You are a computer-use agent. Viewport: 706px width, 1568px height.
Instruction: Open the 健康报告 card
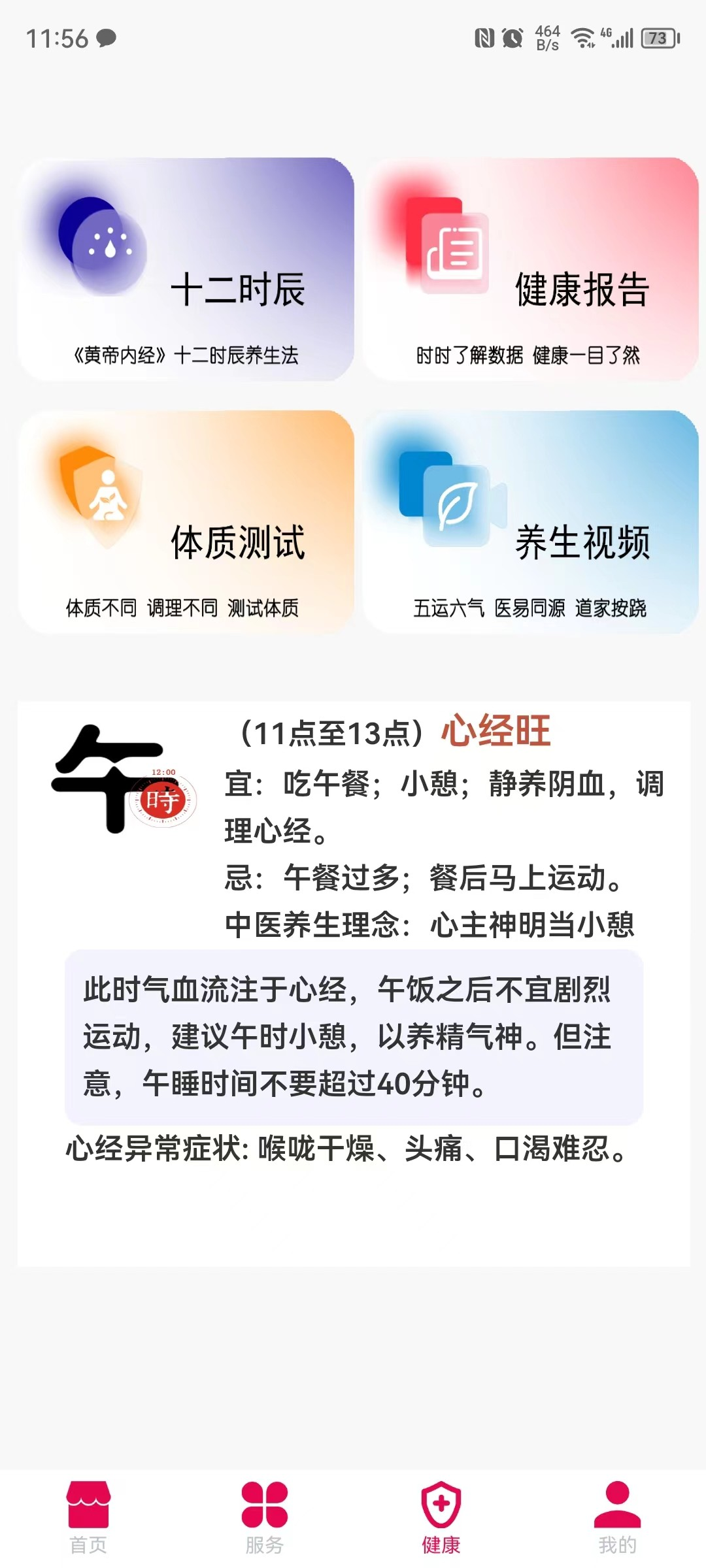pyautogui.click(x=531, y=269)
